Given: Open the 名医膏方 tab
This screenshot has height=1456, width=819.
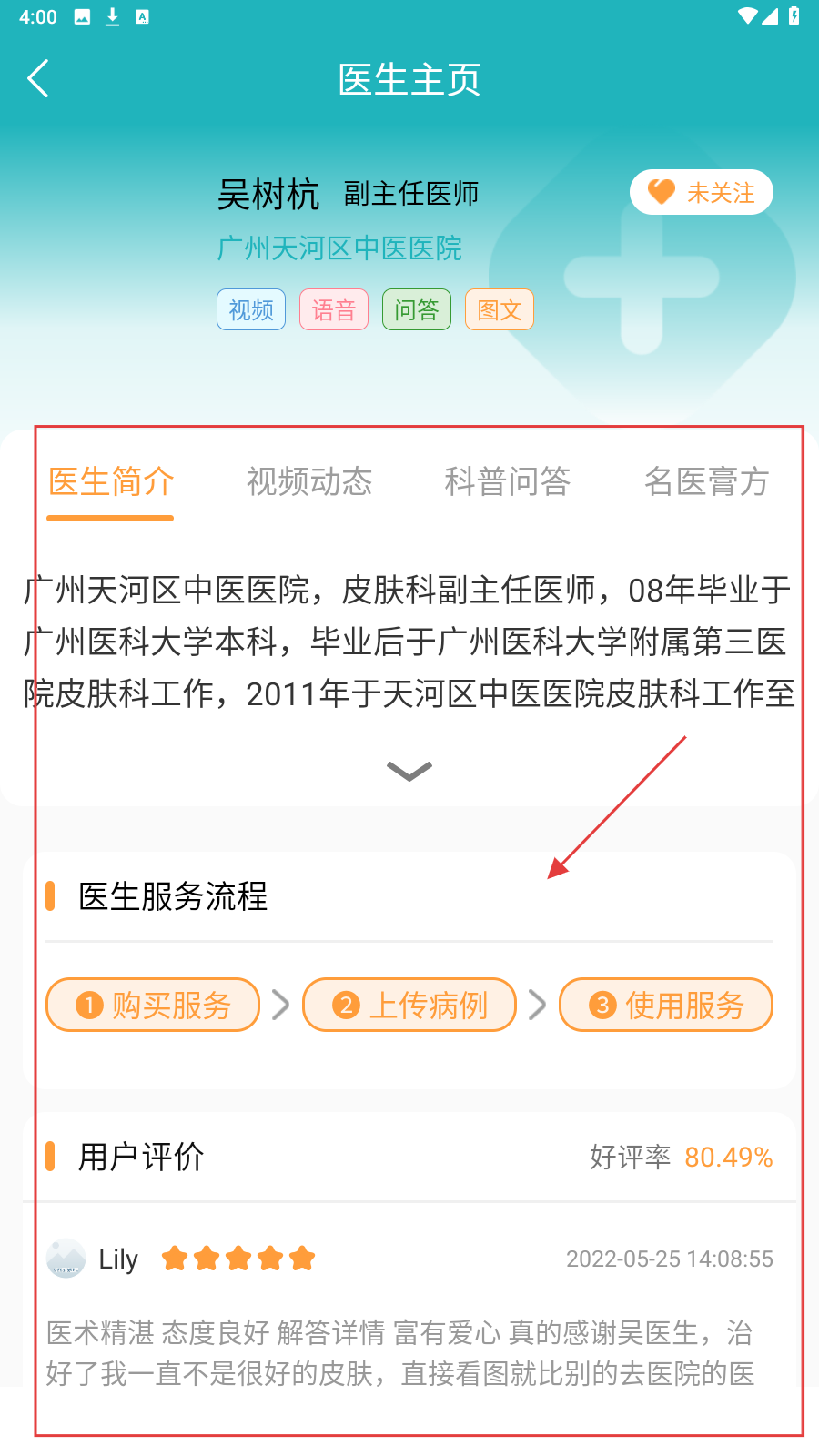Looking at the screenshot, I should click(706, 481).
